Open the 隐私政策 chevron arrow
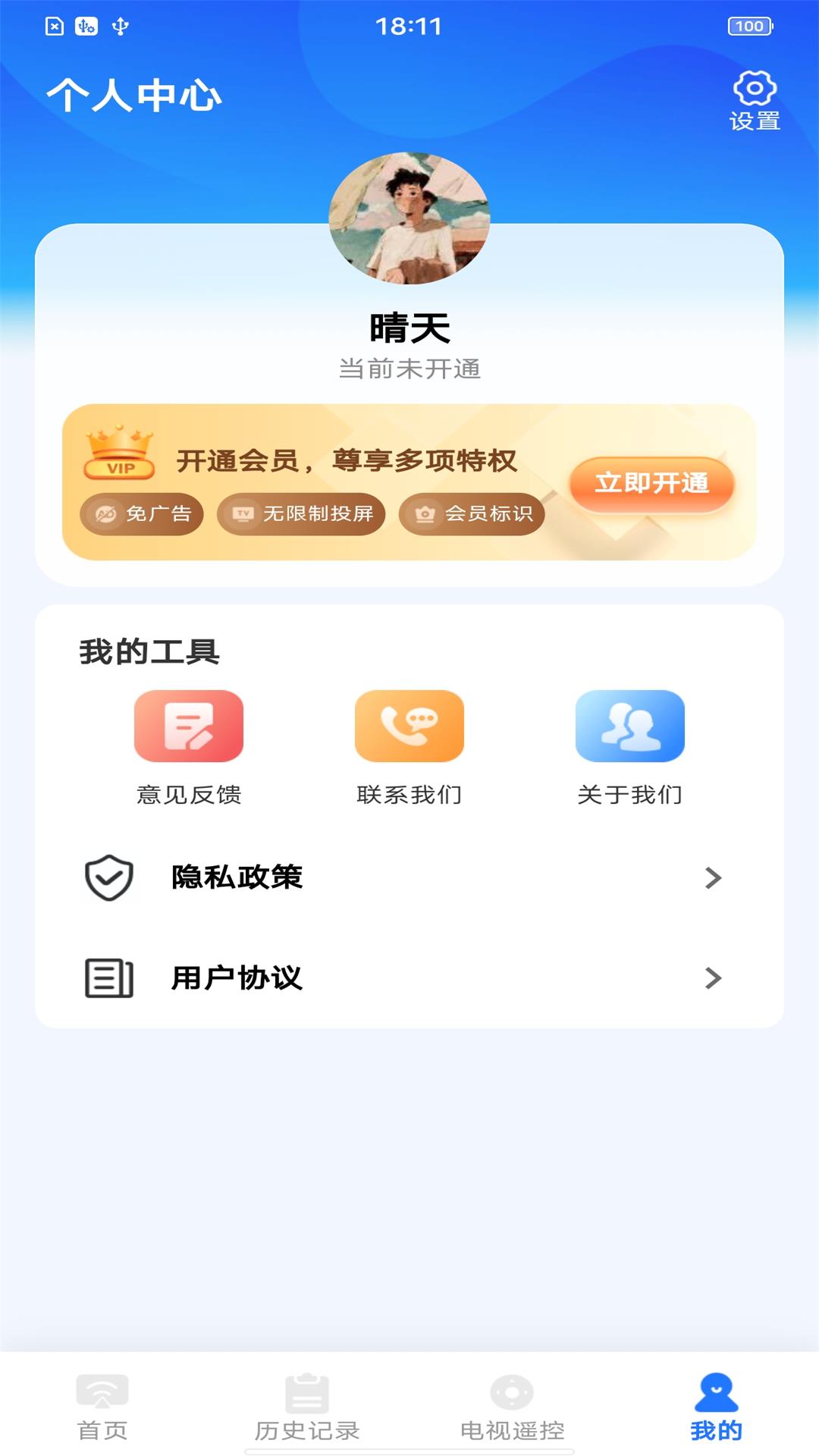This screenshot has width=819, height=1456. 713,878
